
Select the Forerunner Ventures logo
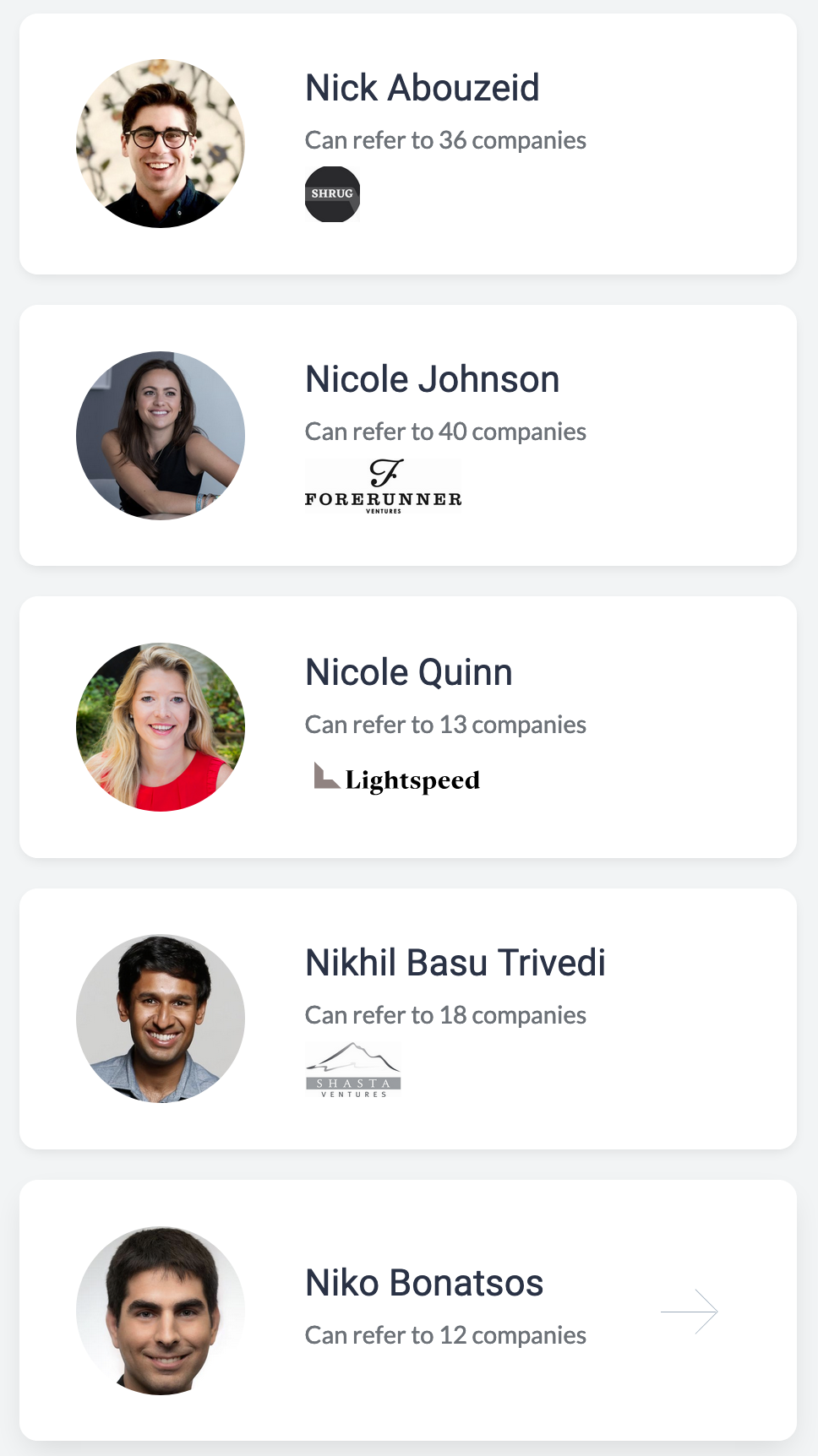382,486
